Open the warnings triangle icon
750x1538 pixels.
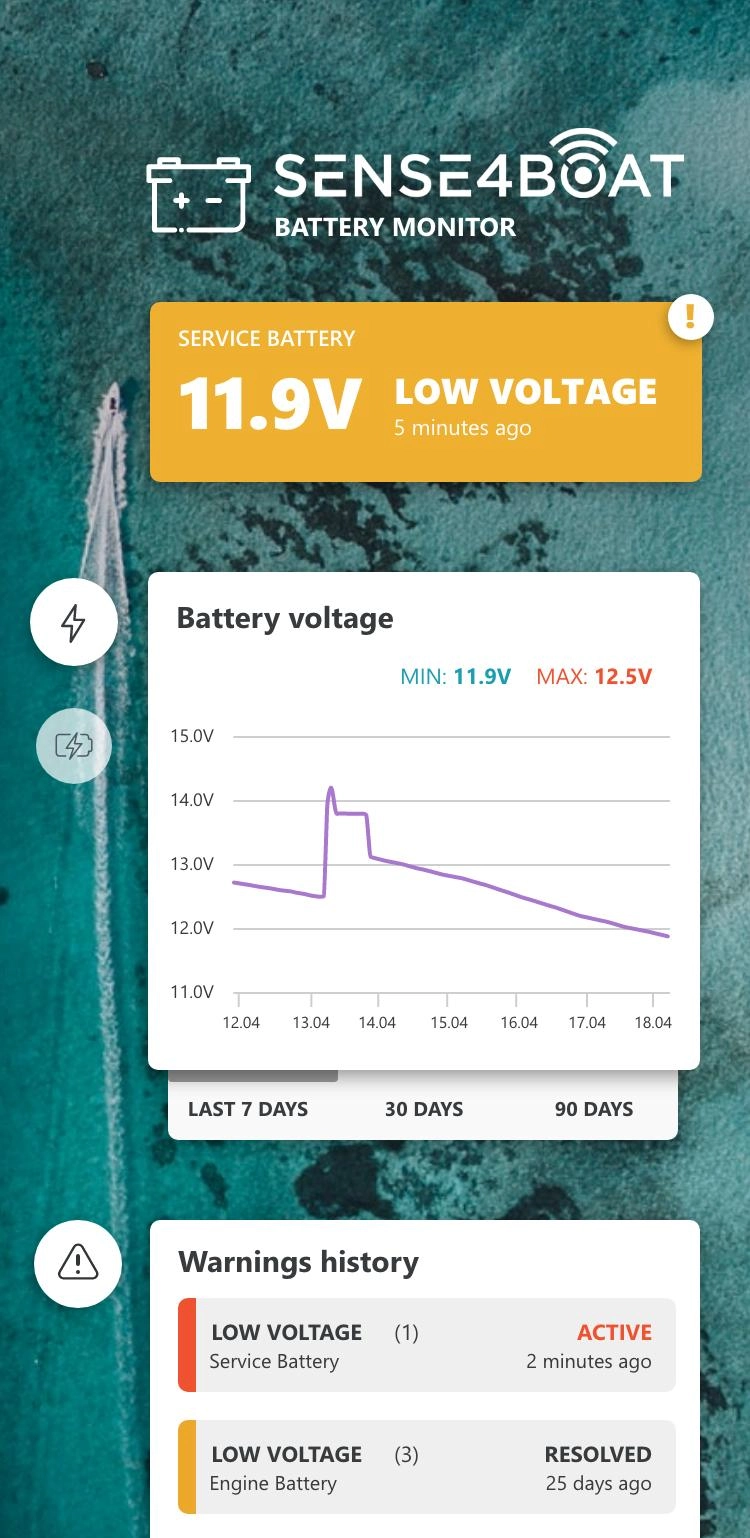click(78, 1263)
